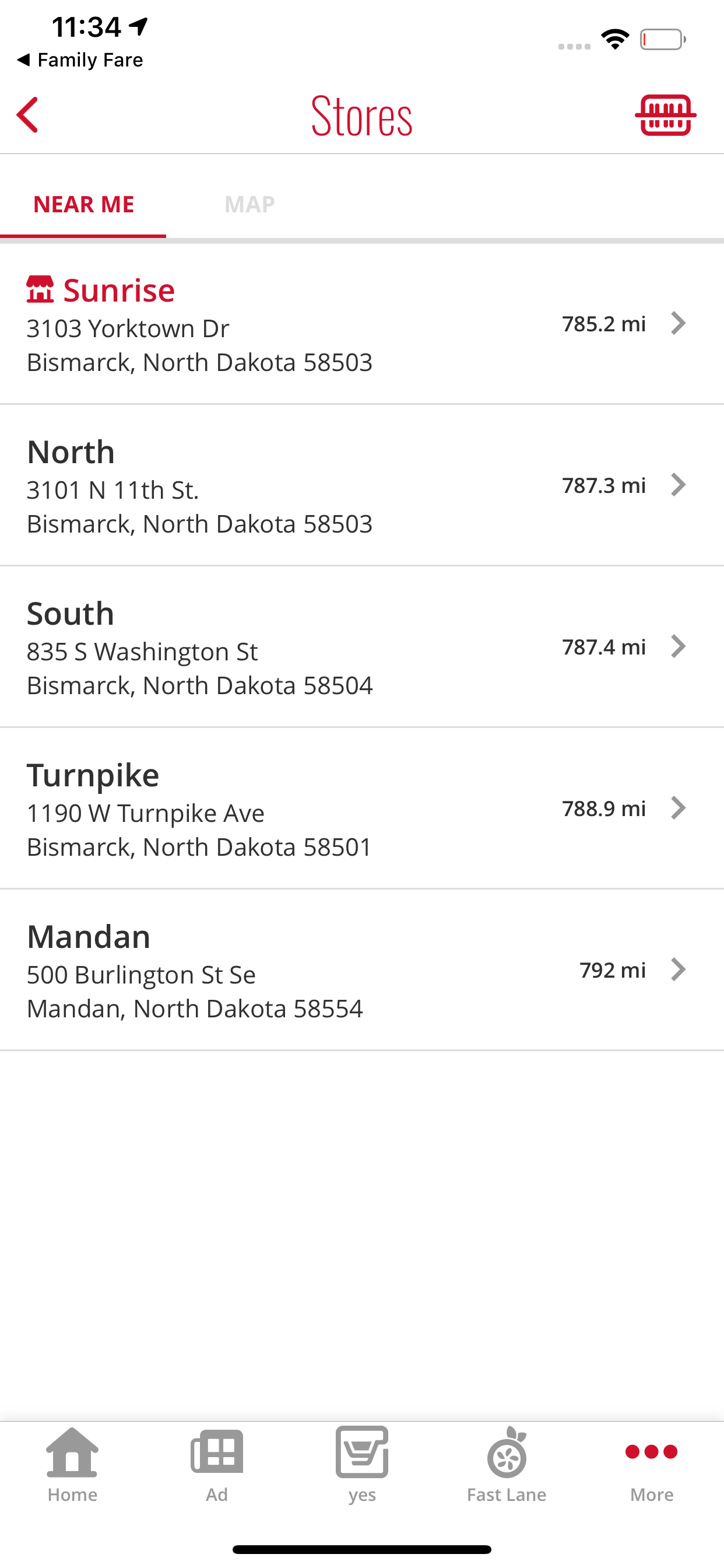Screen dimensions: 724x1568
Task: View the South store on Washington St
Action: coord(362,646)
